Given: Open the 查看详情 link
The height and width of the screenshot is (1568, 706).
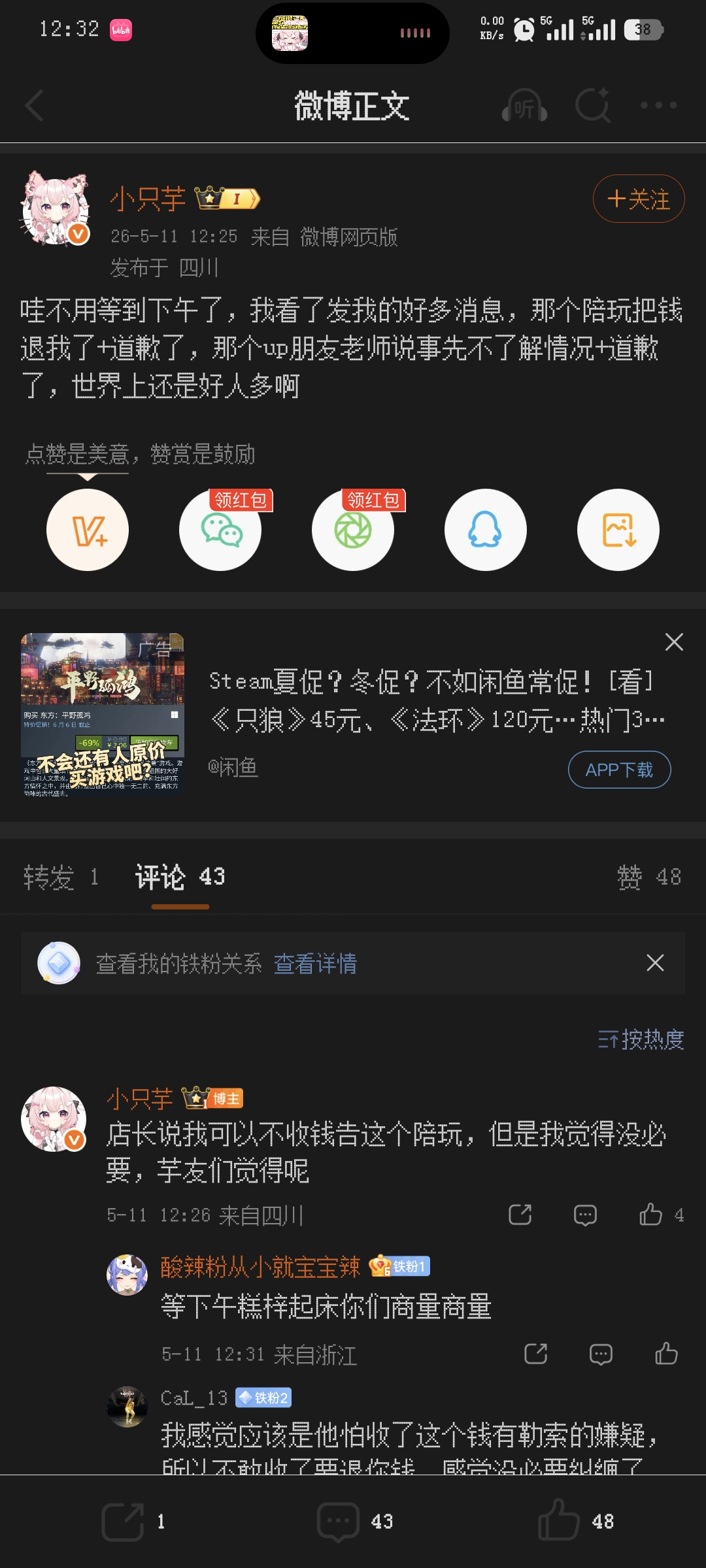Looking at the screenshot, I should [x=315, y=964].
